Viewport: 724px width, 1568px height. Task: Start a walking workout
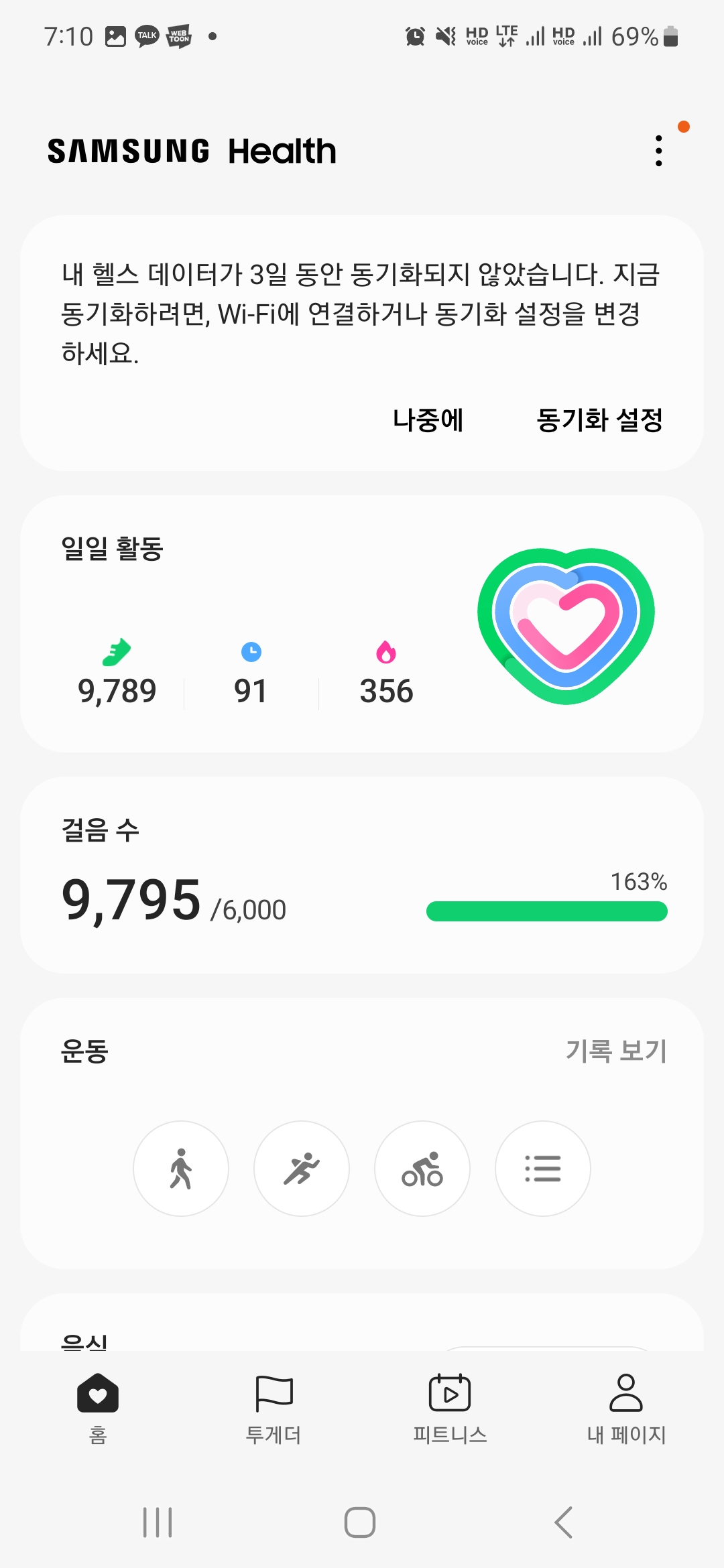tap(181, 1169)
